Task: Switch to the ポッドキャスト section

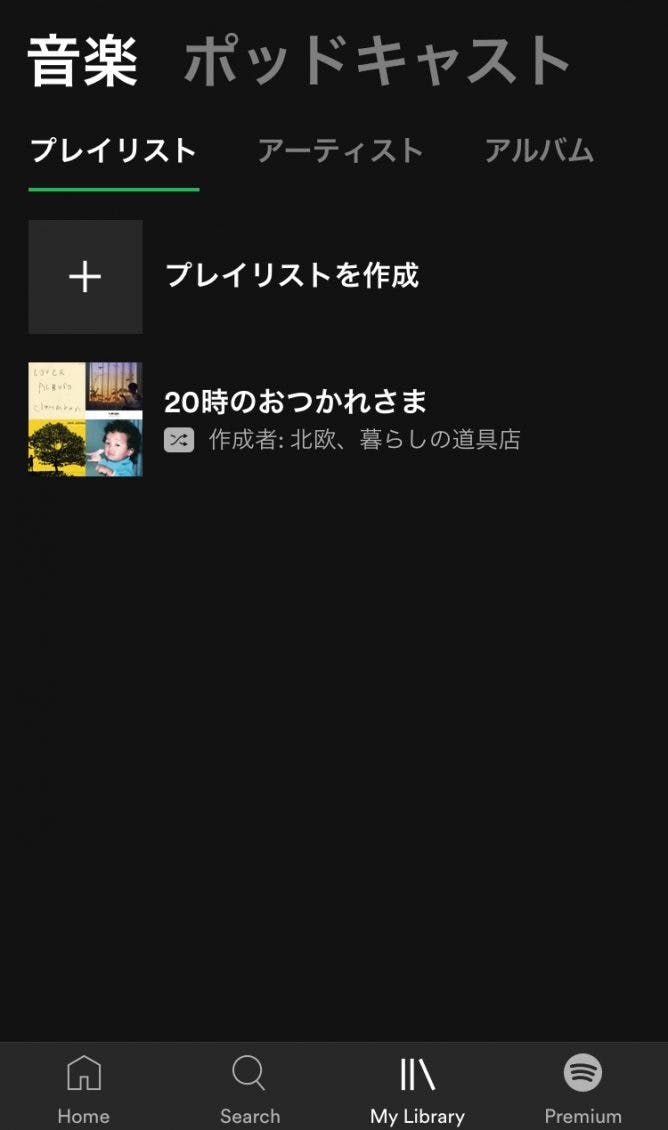Action: pyautogui.click(x=376, y=61)
